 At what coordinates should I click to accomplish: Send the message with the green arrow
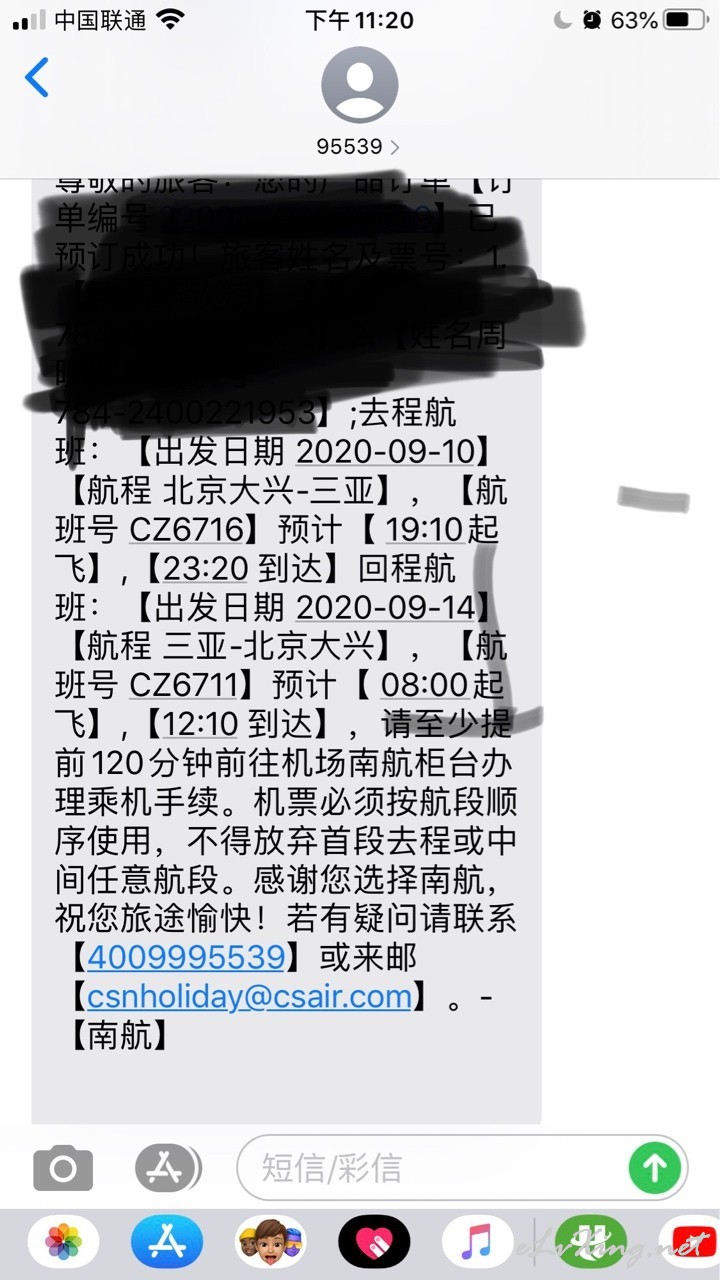[x=655, y=1167]
